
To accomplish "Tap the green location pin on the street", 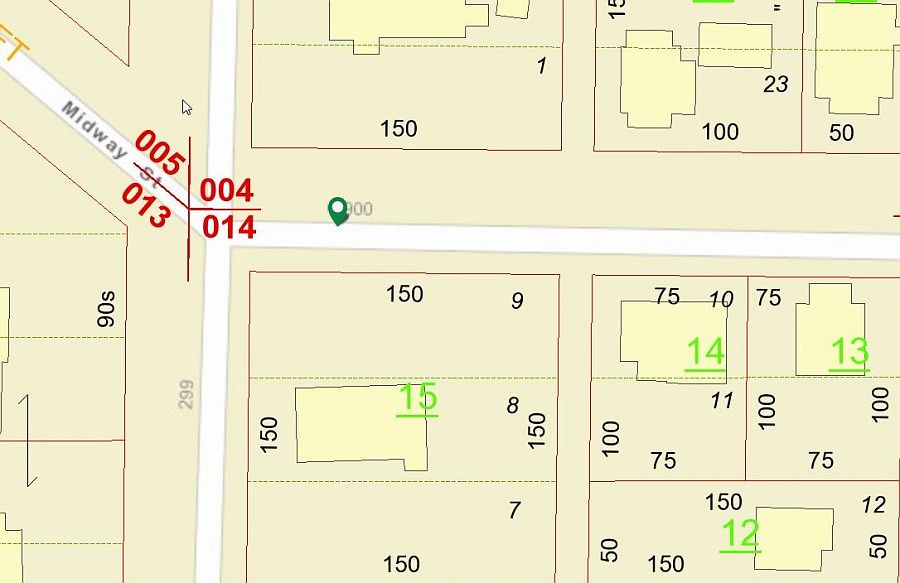I will click(x=338, y=211).
